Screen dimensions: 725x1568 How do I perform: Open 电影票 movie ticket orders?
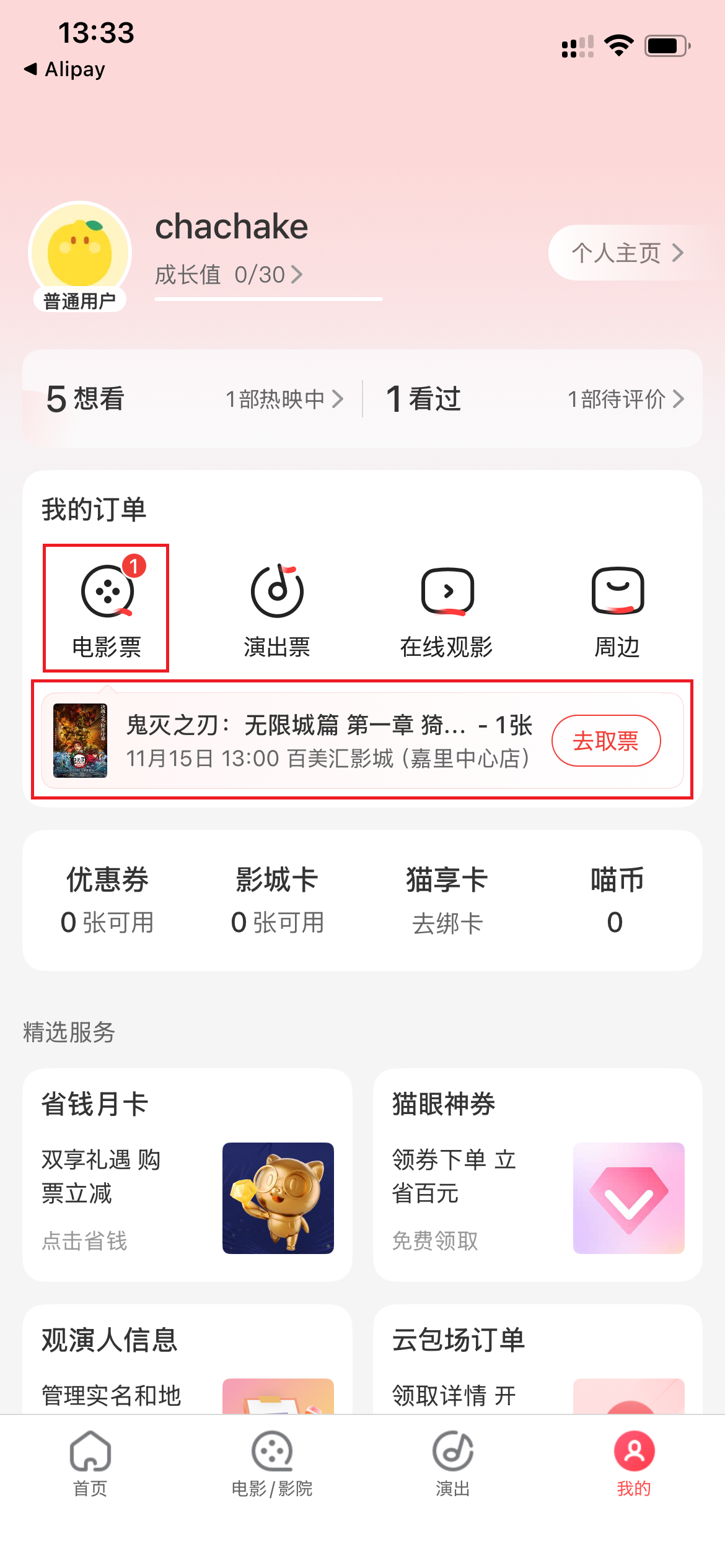pos(107,608)
